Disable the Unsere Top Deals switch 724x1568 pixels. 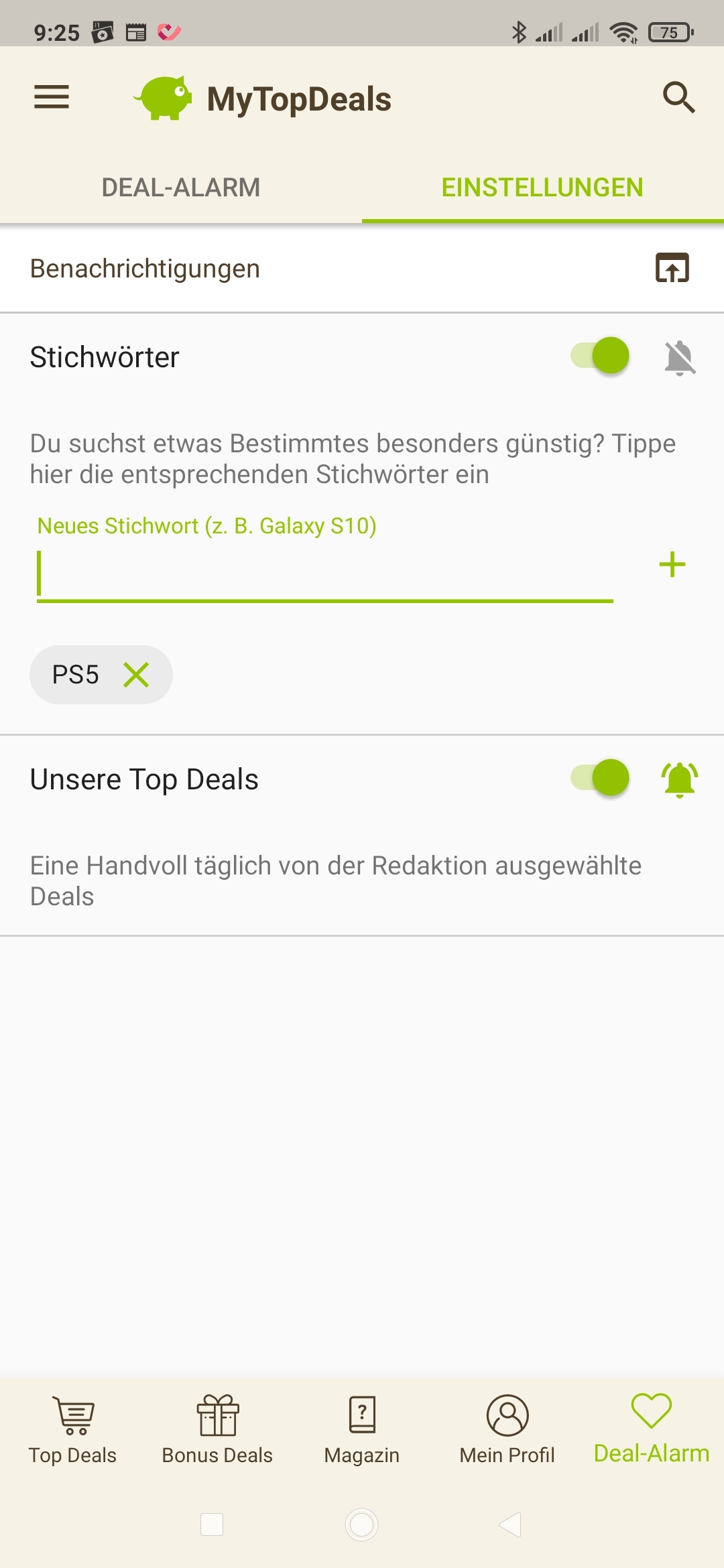[x=600, y=778]
